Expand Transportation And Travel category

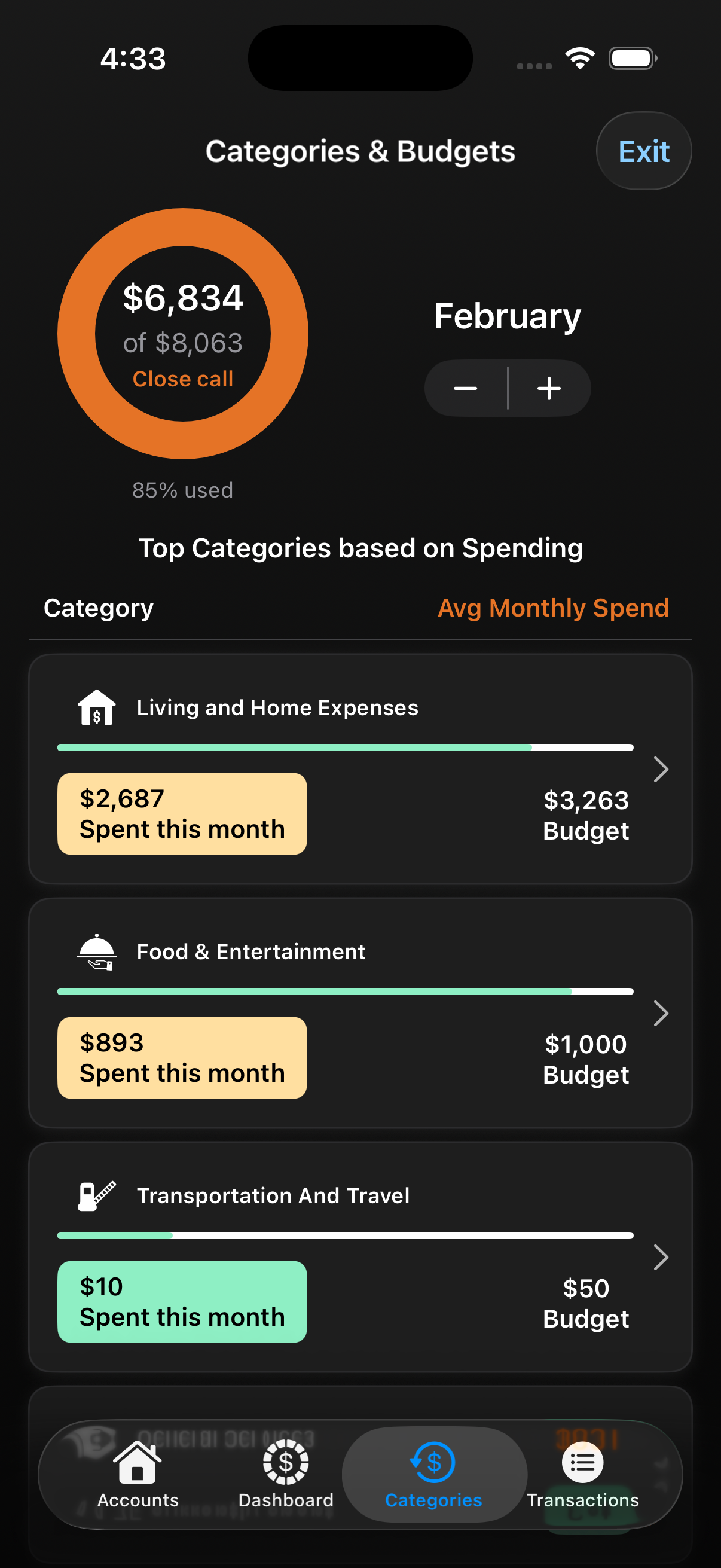click(662, 1256)
